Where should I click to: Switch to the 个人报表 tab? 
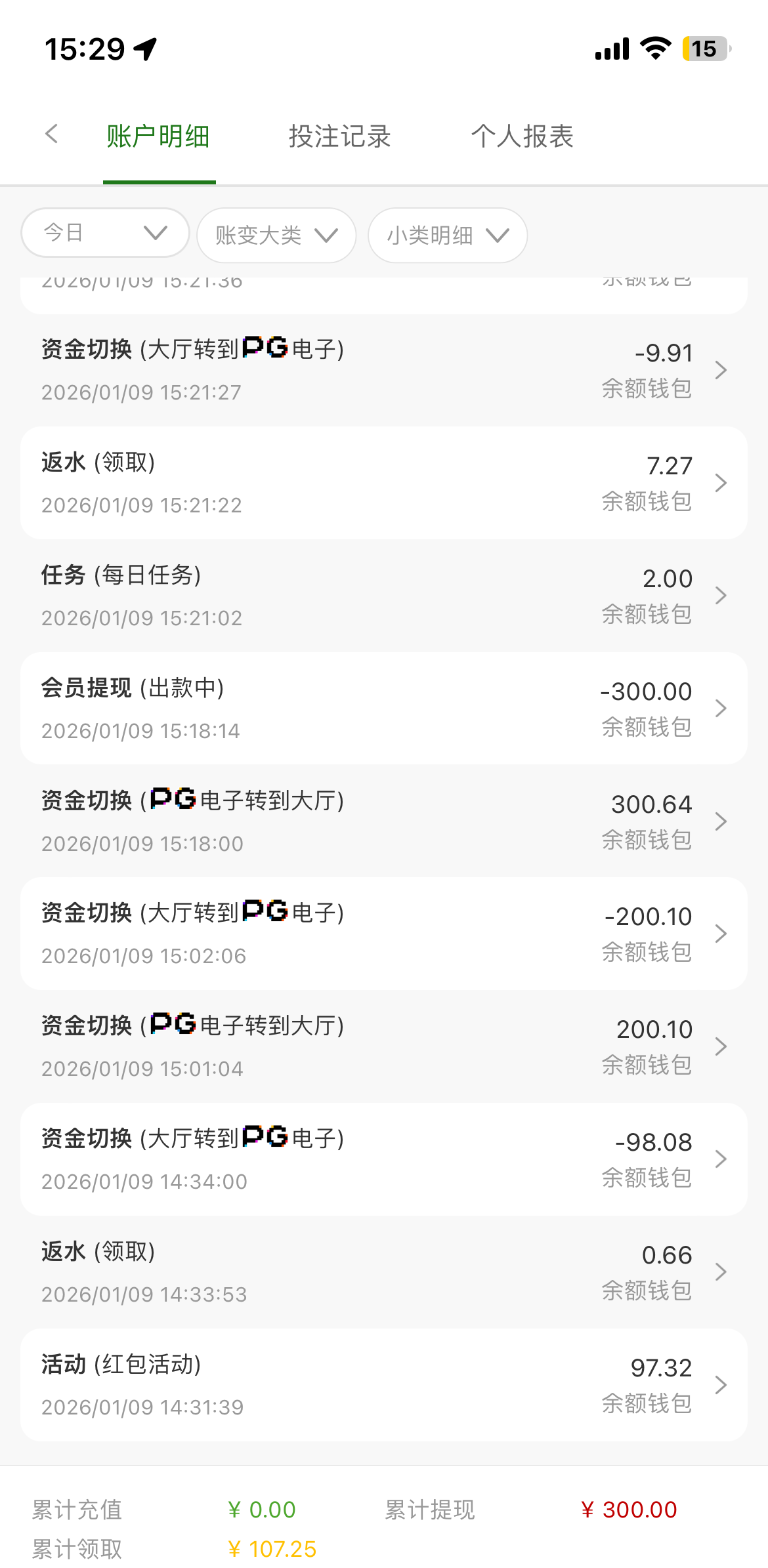522,136
